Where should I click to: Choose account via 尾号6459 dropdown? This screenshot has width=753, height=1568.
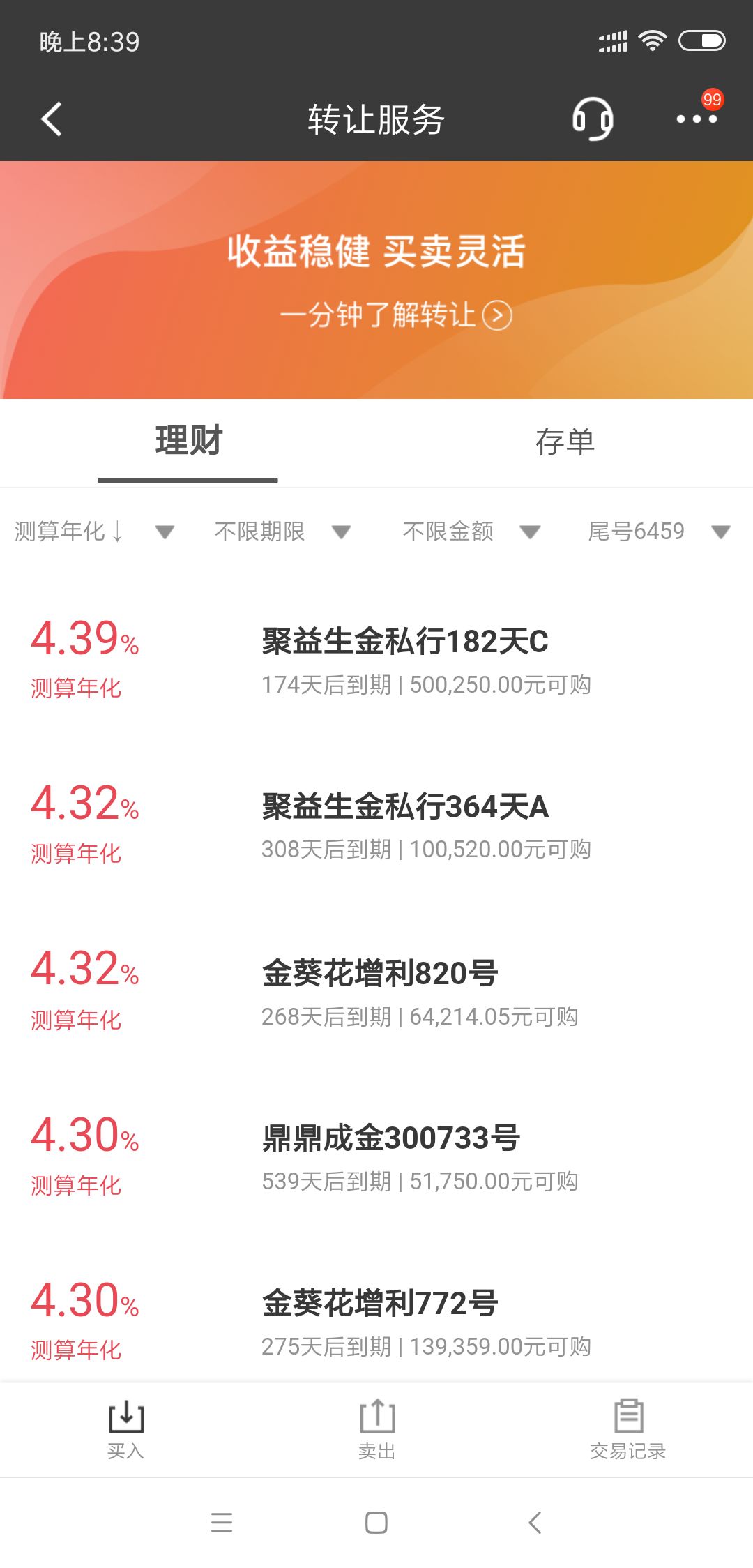click(659, 532)
